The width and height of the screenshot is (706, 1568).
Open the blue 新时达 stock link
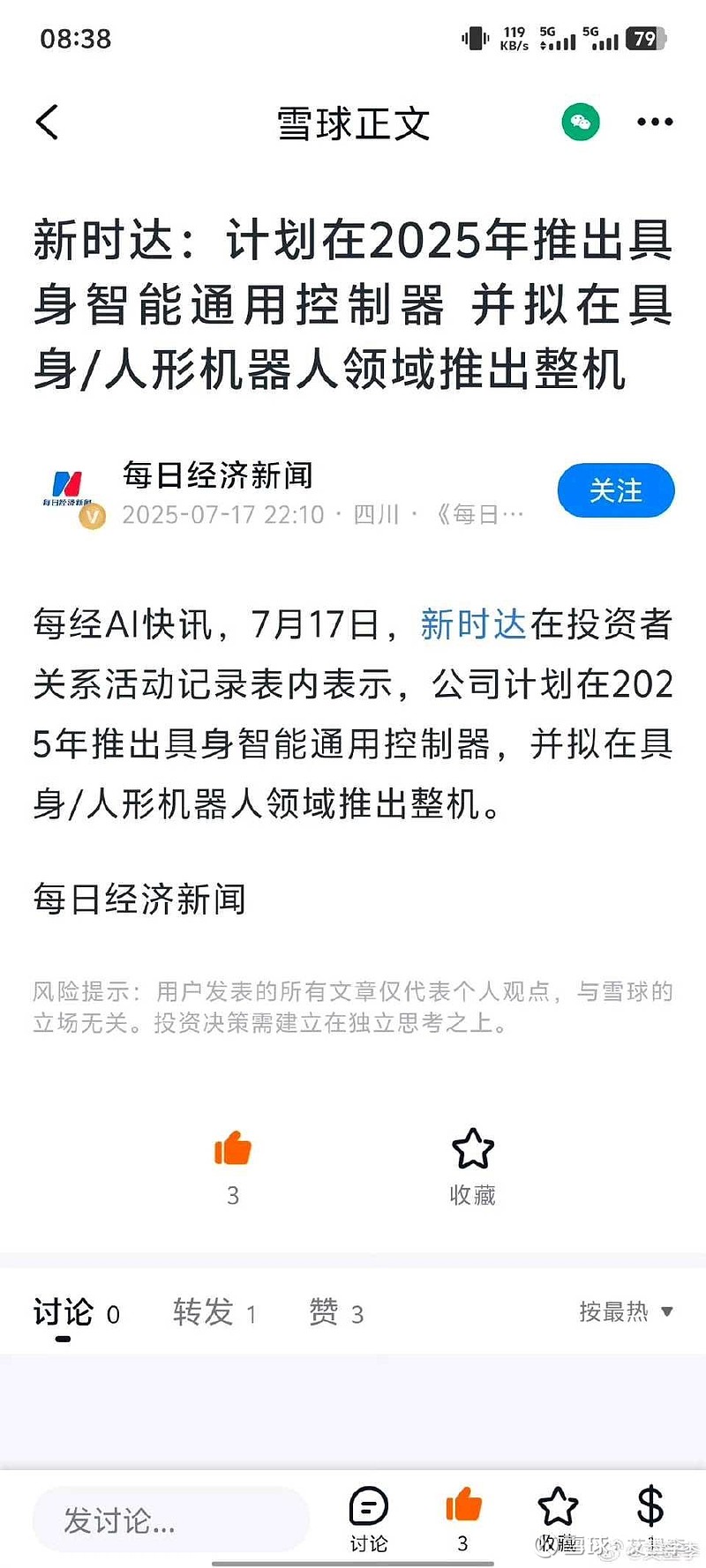pos(473,624)
